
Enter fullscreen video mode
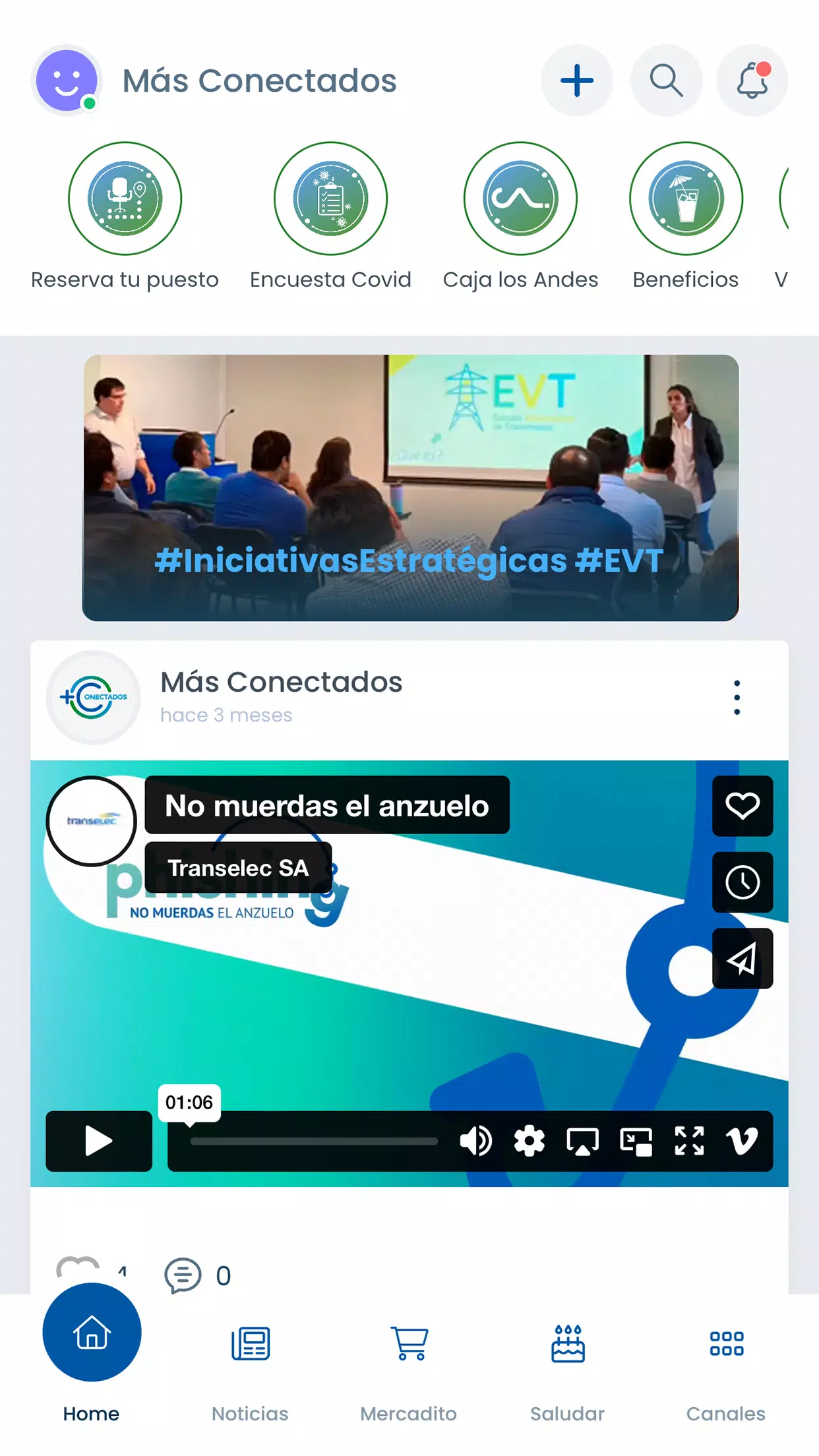[x=689, y=1141]
